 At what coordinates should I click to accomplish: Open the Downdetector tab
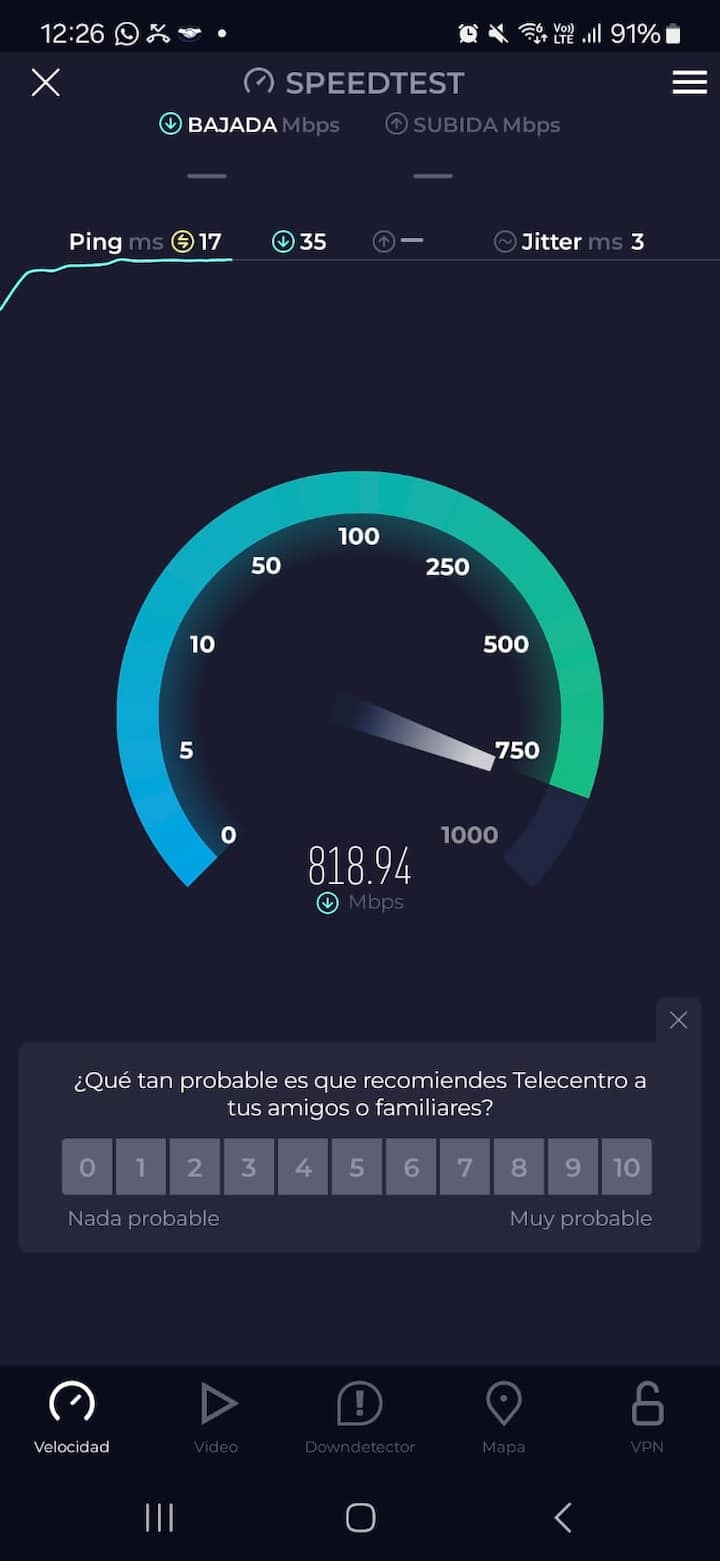(360, 1417)
